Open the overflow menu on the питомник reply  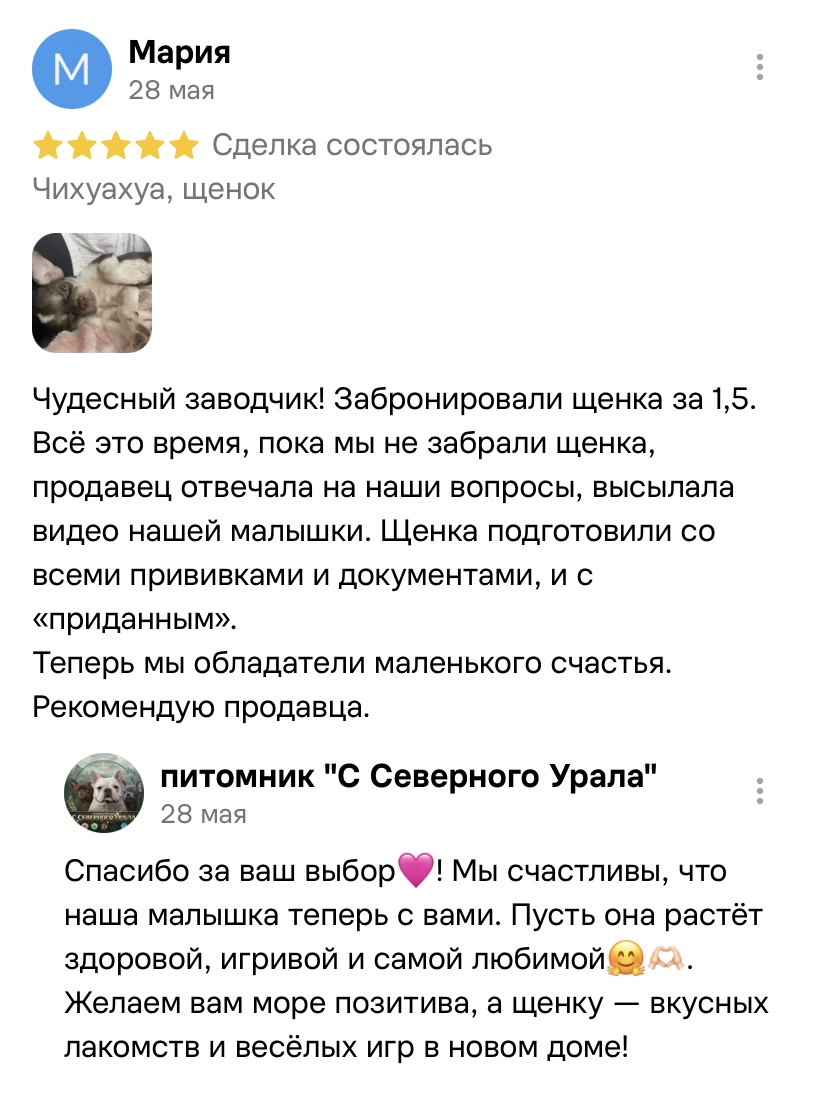(x=759, y=791)
